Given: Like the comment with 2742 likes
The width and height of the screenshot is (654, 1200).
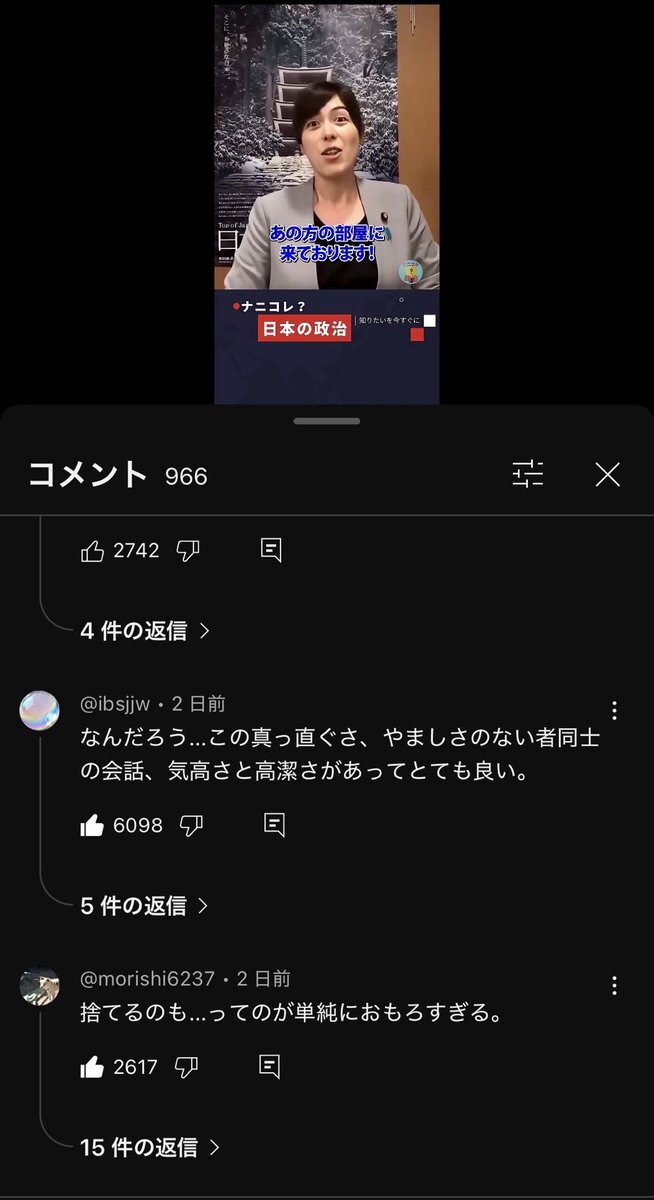Looking at the screenshot, I should point(93,550).
